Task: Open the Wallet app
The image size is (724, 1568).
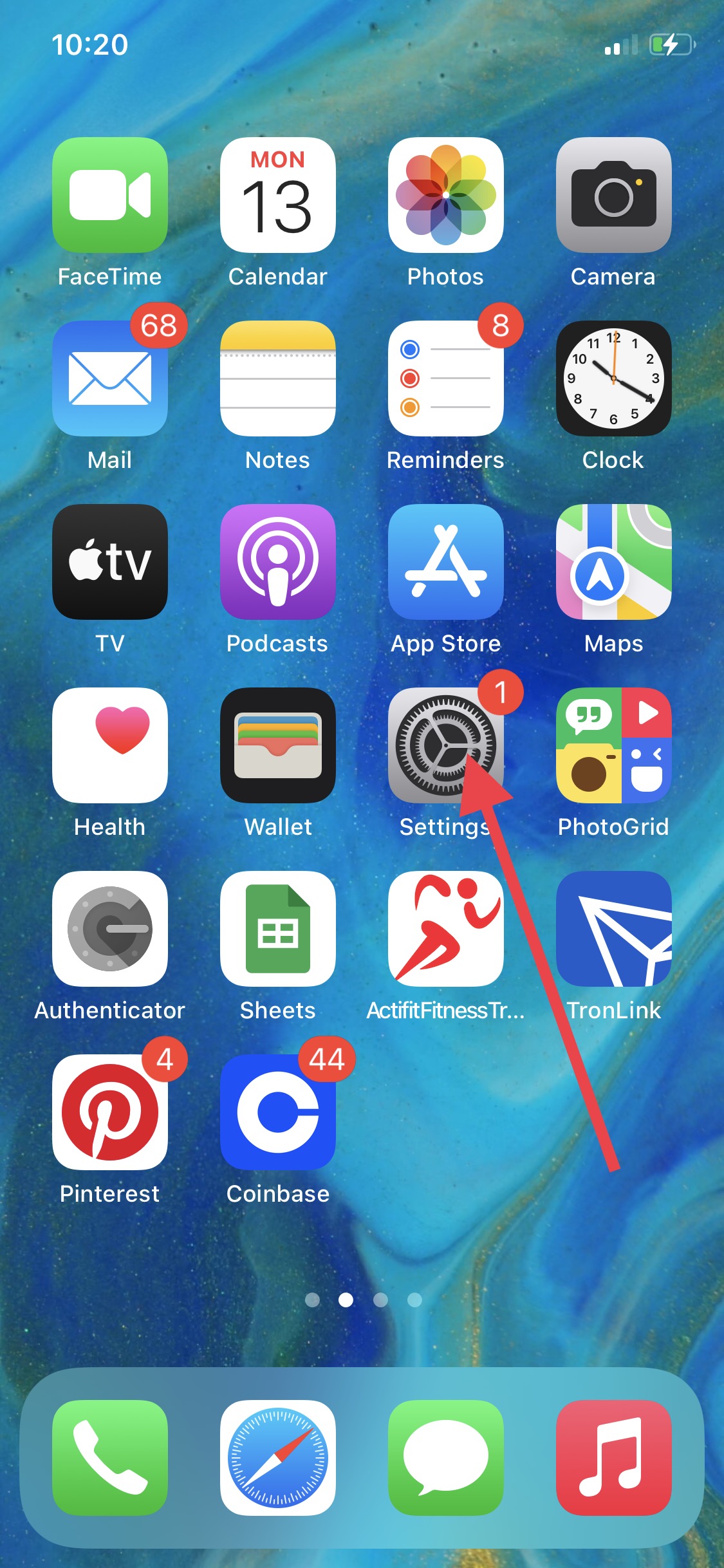Action: click(278, 745)
